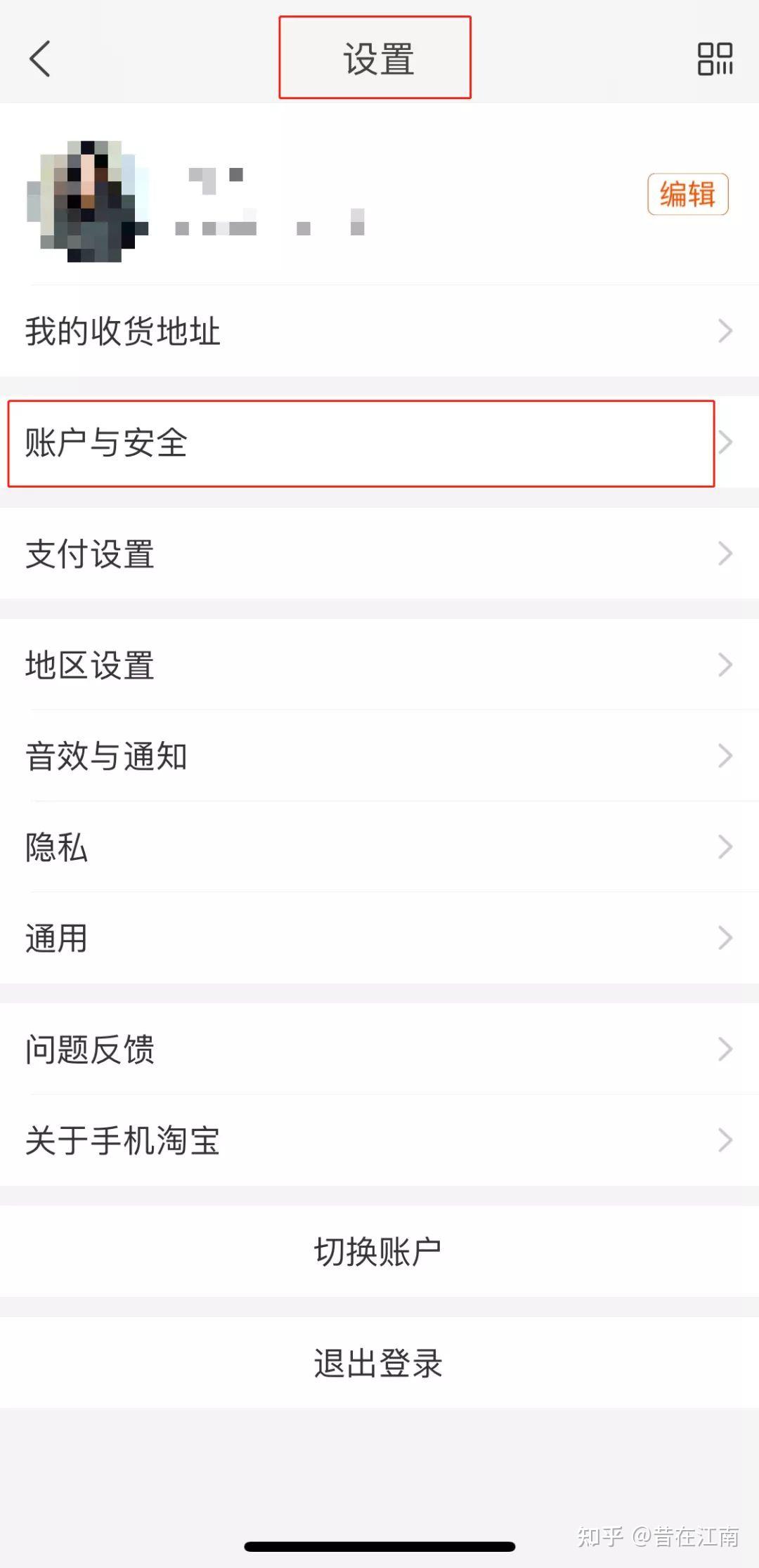759x1568 pixels.
Task: Tap 切换账户 to switch accounts
Action: [379, 1251]
